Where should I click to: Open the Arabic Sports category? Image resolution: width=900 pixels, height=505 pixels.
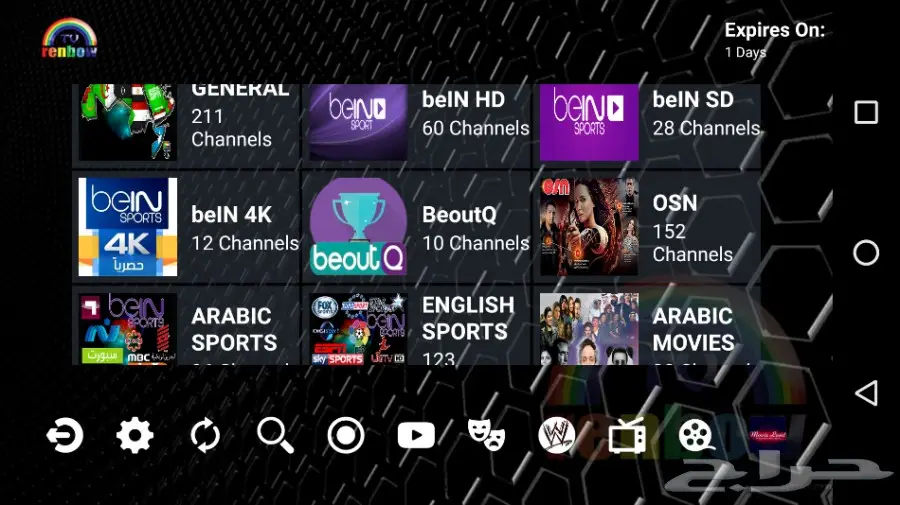tap(187, 328)
